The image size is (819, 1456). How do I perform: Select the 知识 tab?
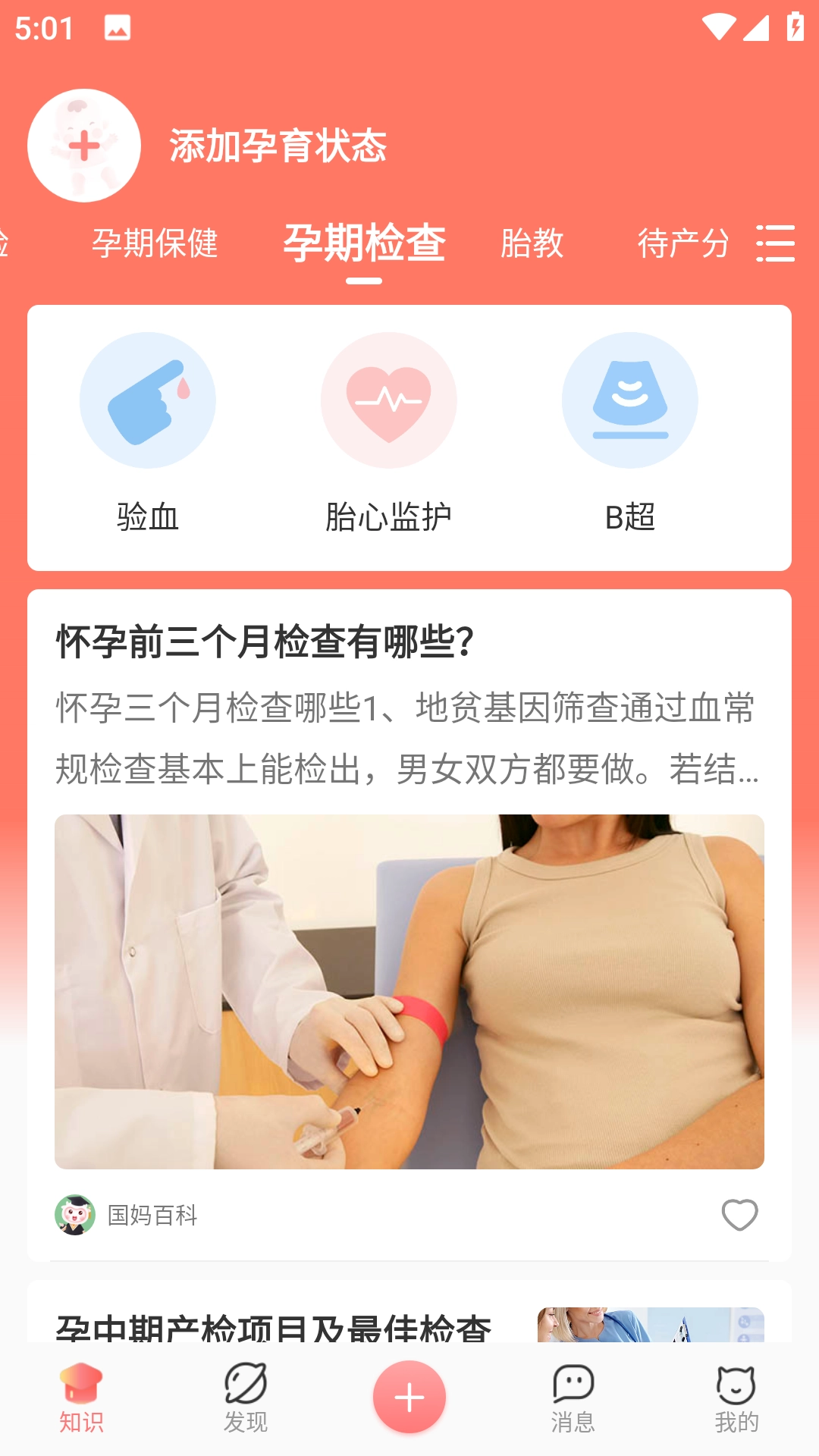tap(81, 1398)
